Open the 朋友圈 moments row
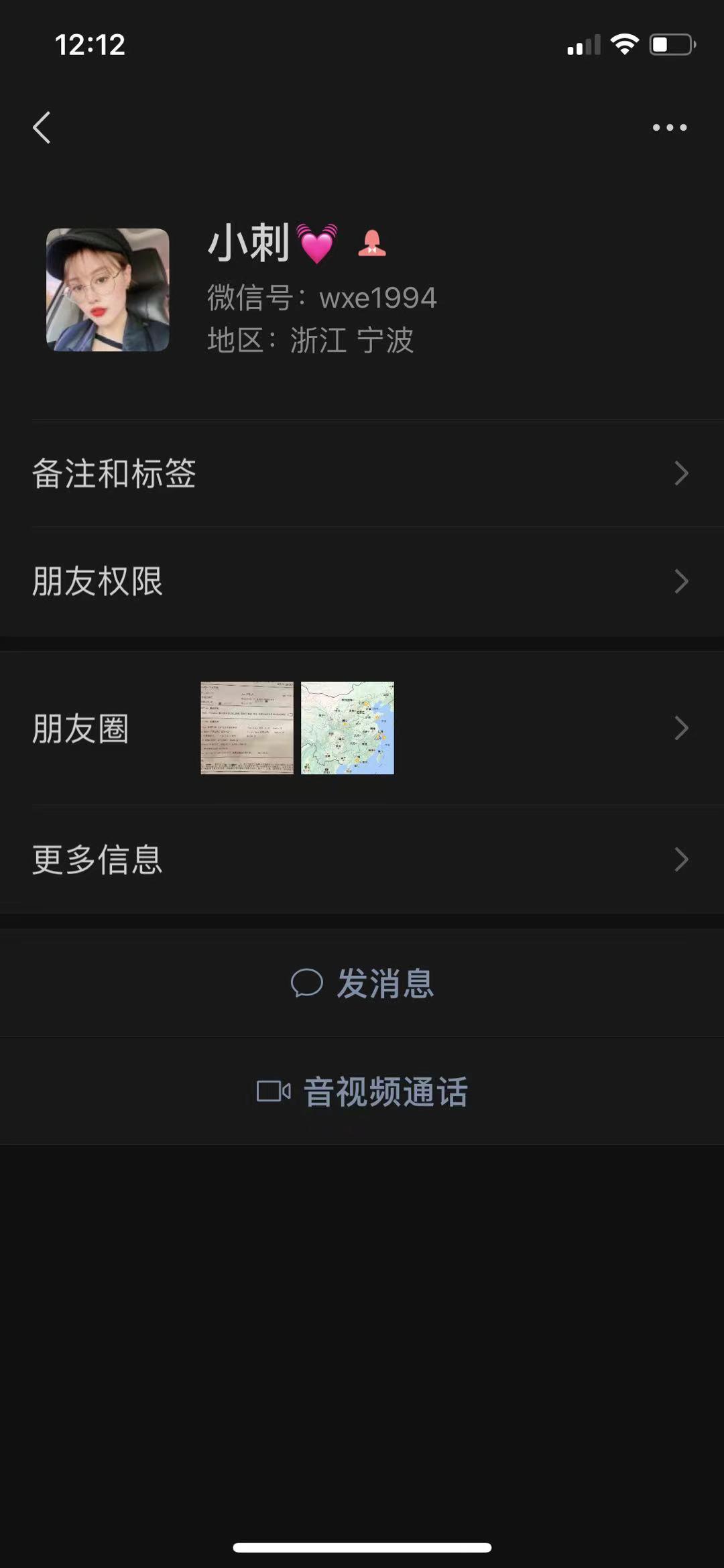The width and height of the screenshot is (724, 1568). click(362, 728)
